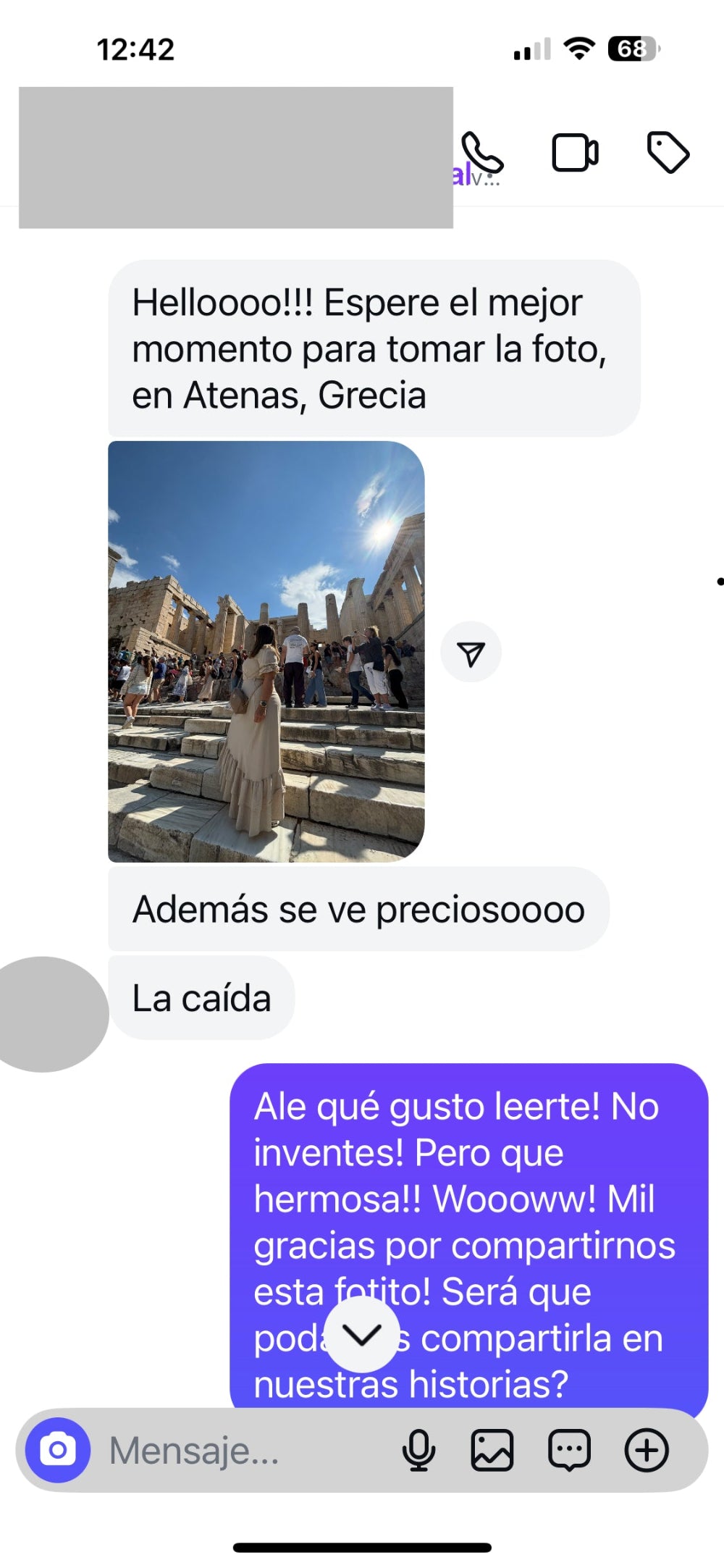Open saved replies speech bubble icon
The height and width of the screenshot is (1568, 724).
point(570,1451)
